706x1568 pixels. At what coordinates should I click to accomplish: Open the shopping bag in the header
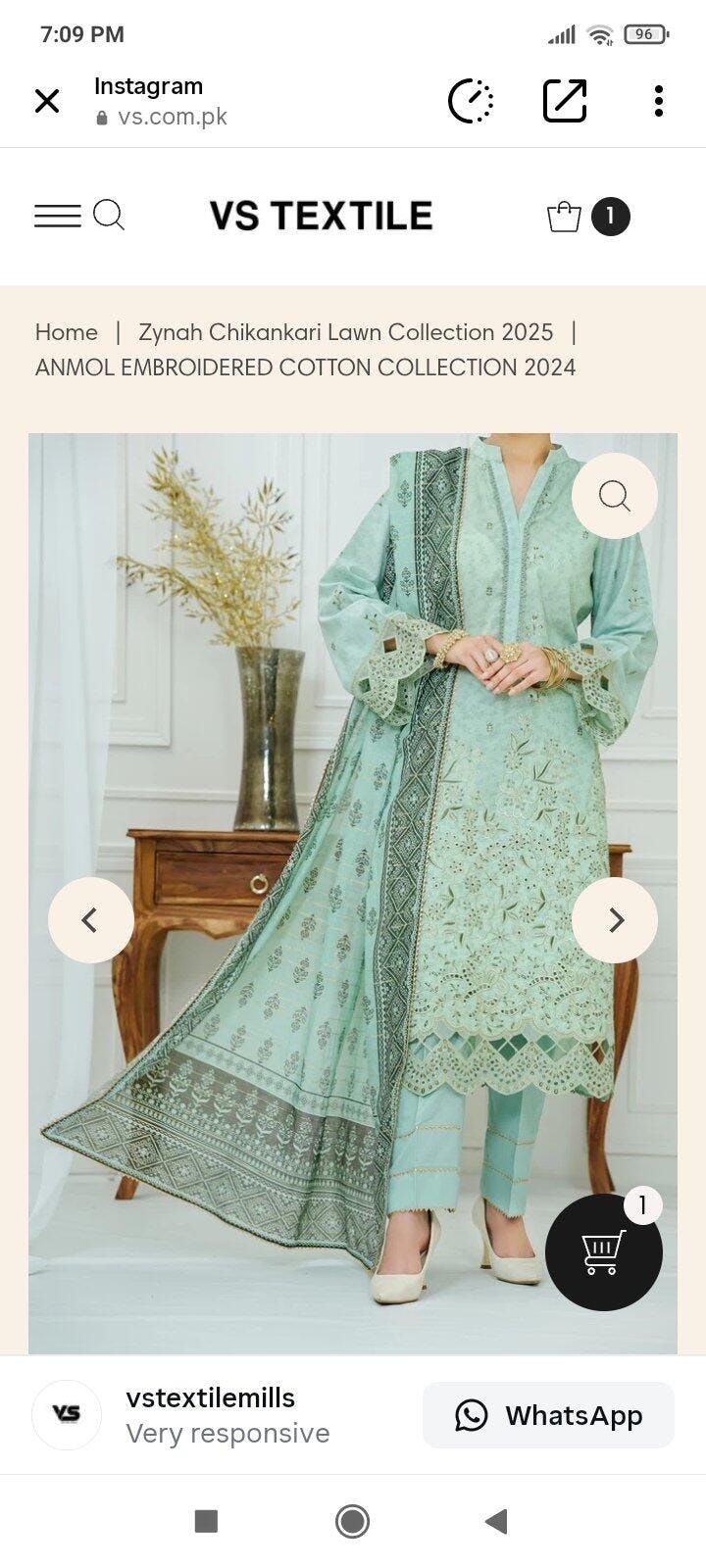(x=565, y=217)
